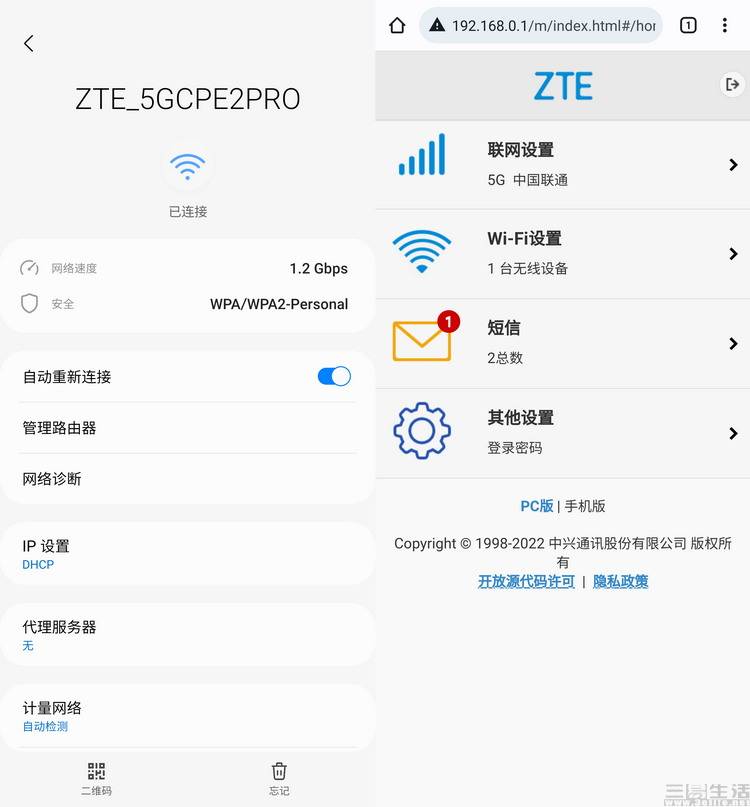The height and width of the screenshot is (807, 750).
Task: Switch to PC版 view
Action: tap(537, 506)
